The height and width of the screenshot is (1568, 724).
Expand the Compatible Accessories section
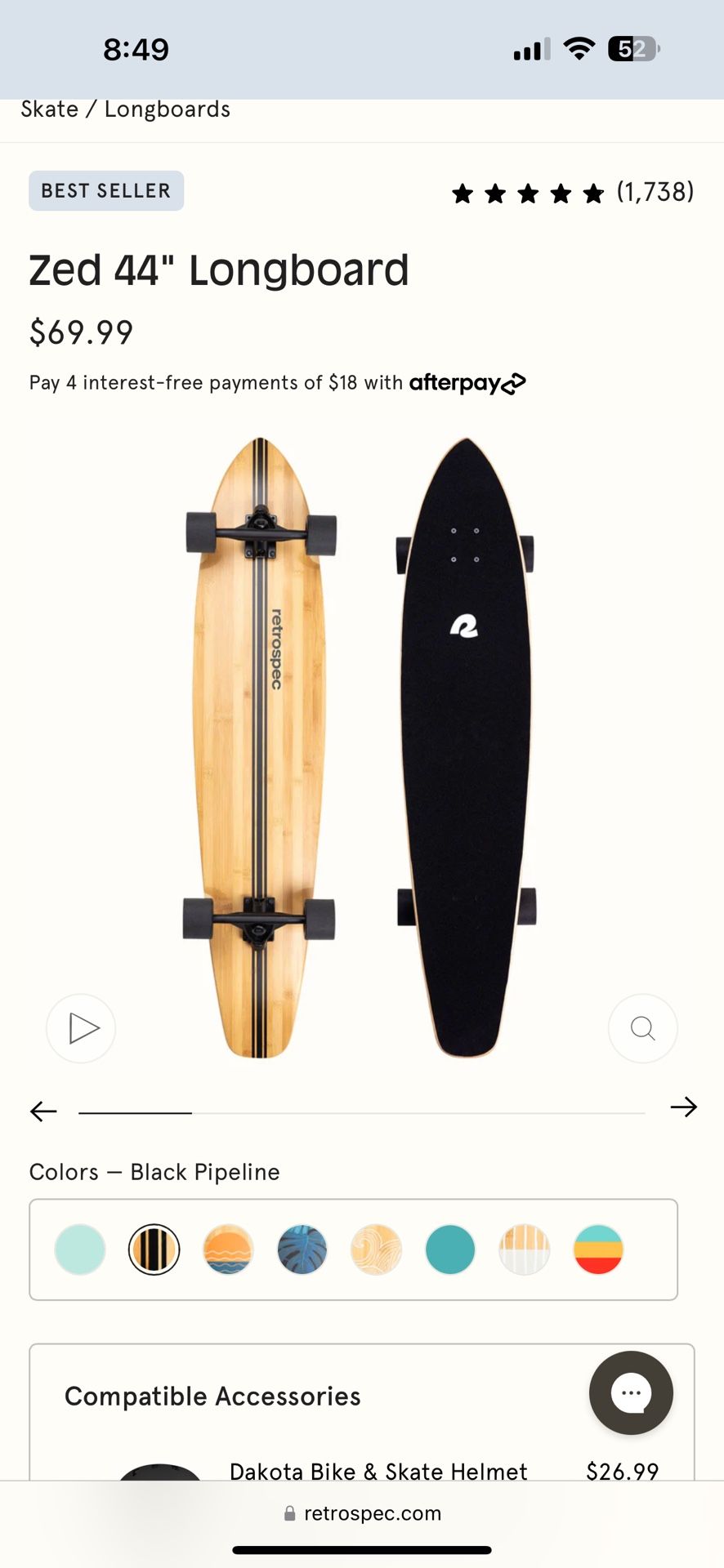(212, 1396)
